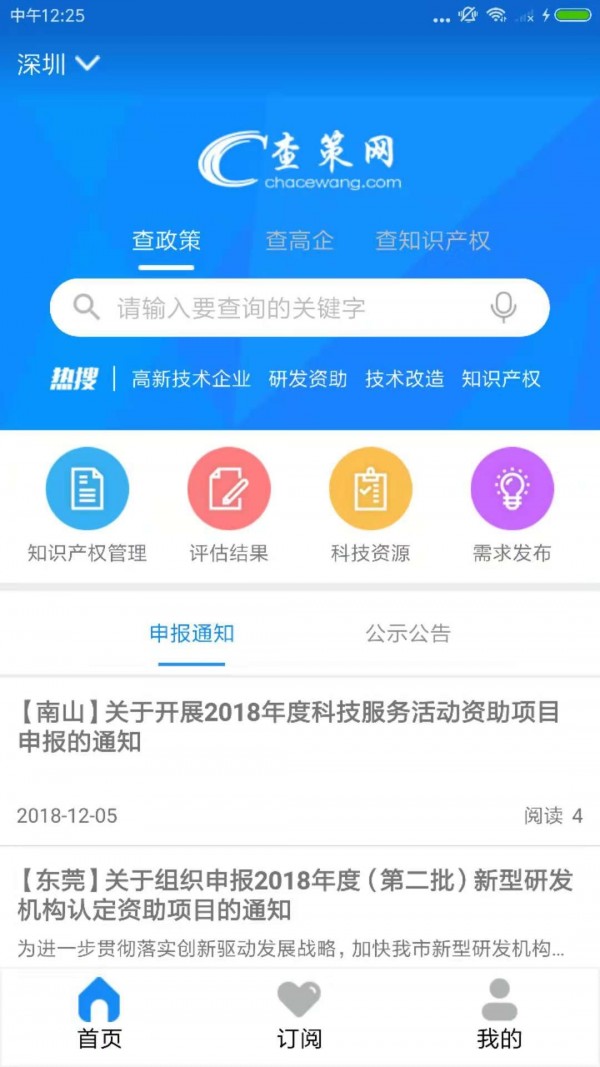The height and width of the screenshot is (1067, 600).
Task: Select the 申报通知 tab
Action: pyautogui.click(x=192, y=633)
